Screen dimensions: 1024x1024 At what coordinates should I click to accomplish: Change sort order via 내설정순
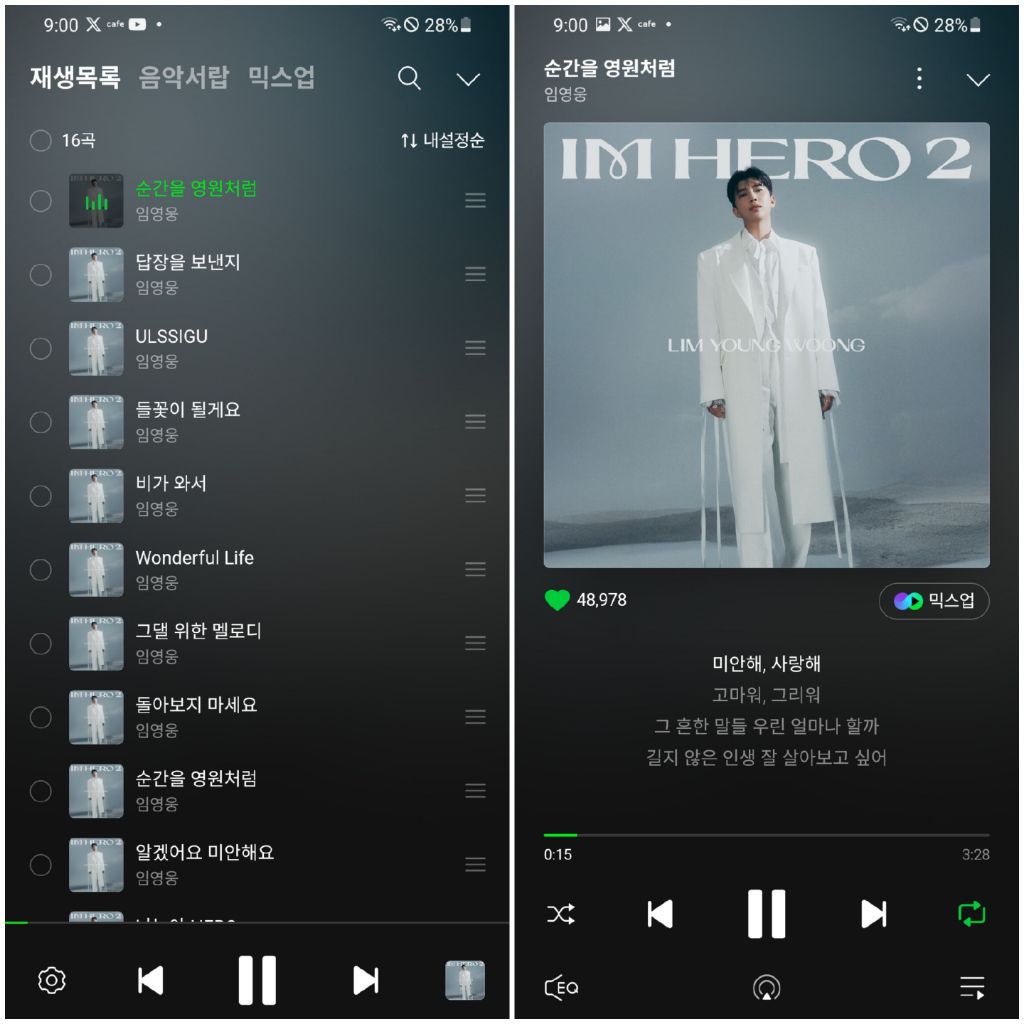tap(442, 140)
